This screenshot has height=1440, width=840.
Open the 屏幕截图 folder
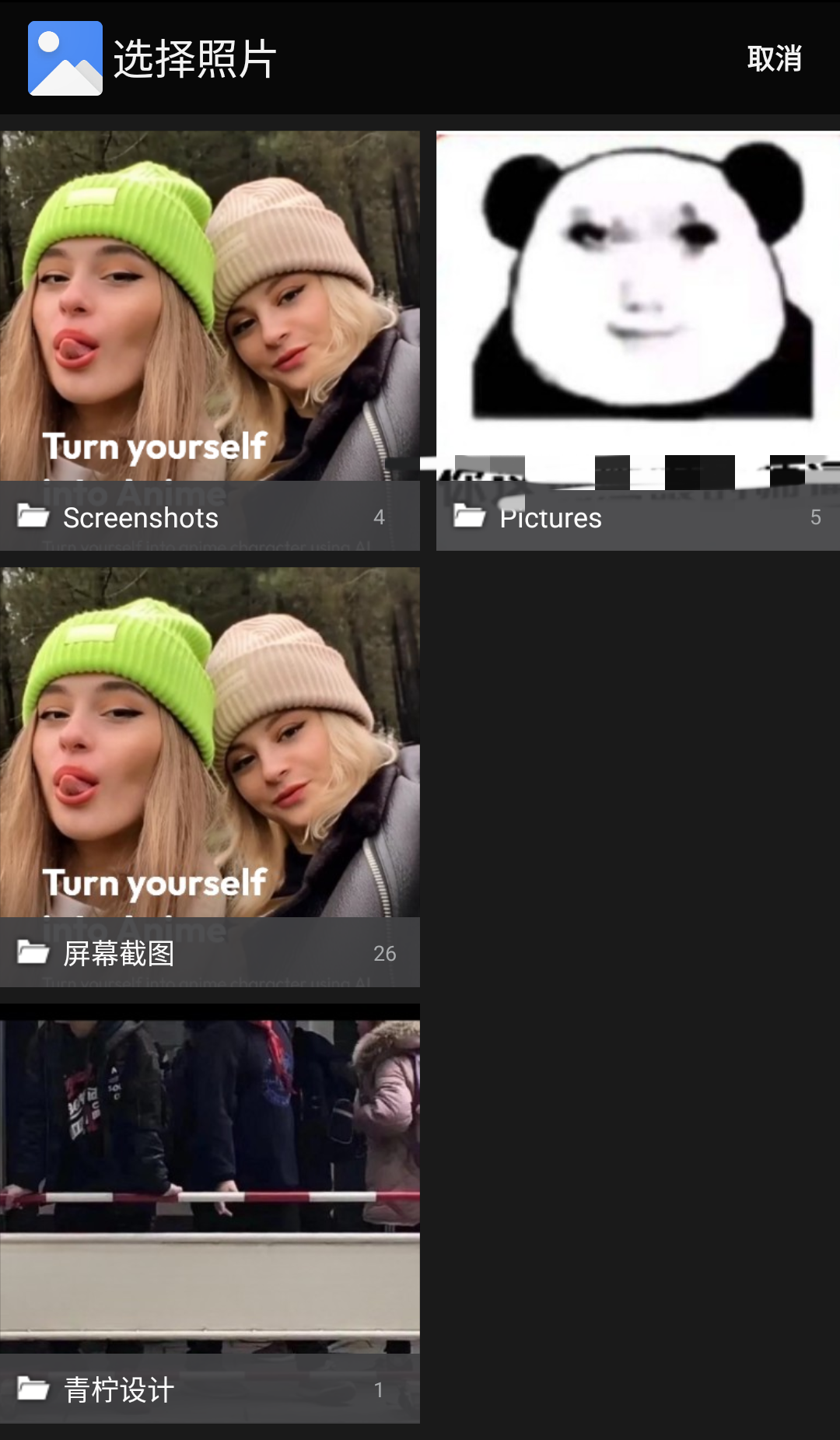coord(209,776)
